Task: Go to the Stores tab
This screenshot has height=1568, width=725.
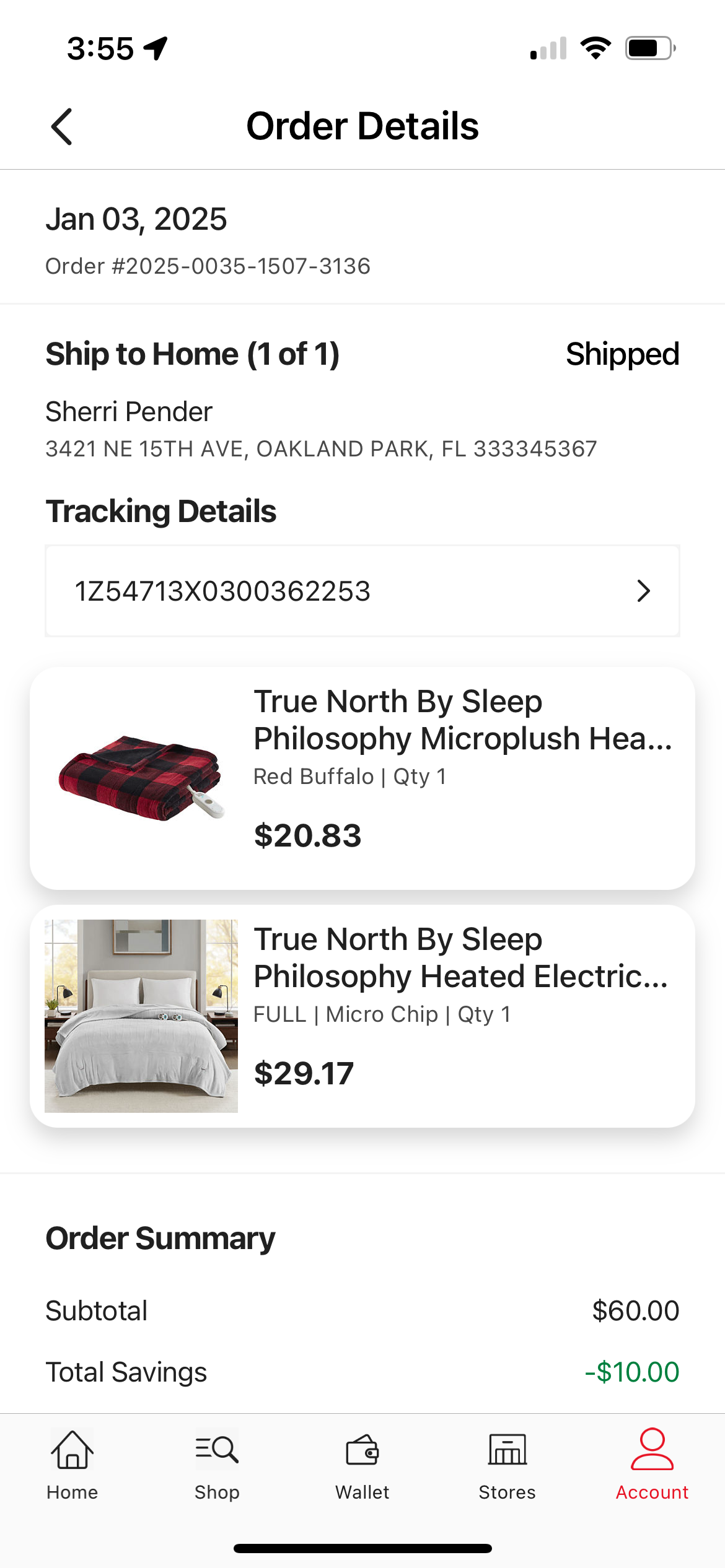Action: [507, 1465]
